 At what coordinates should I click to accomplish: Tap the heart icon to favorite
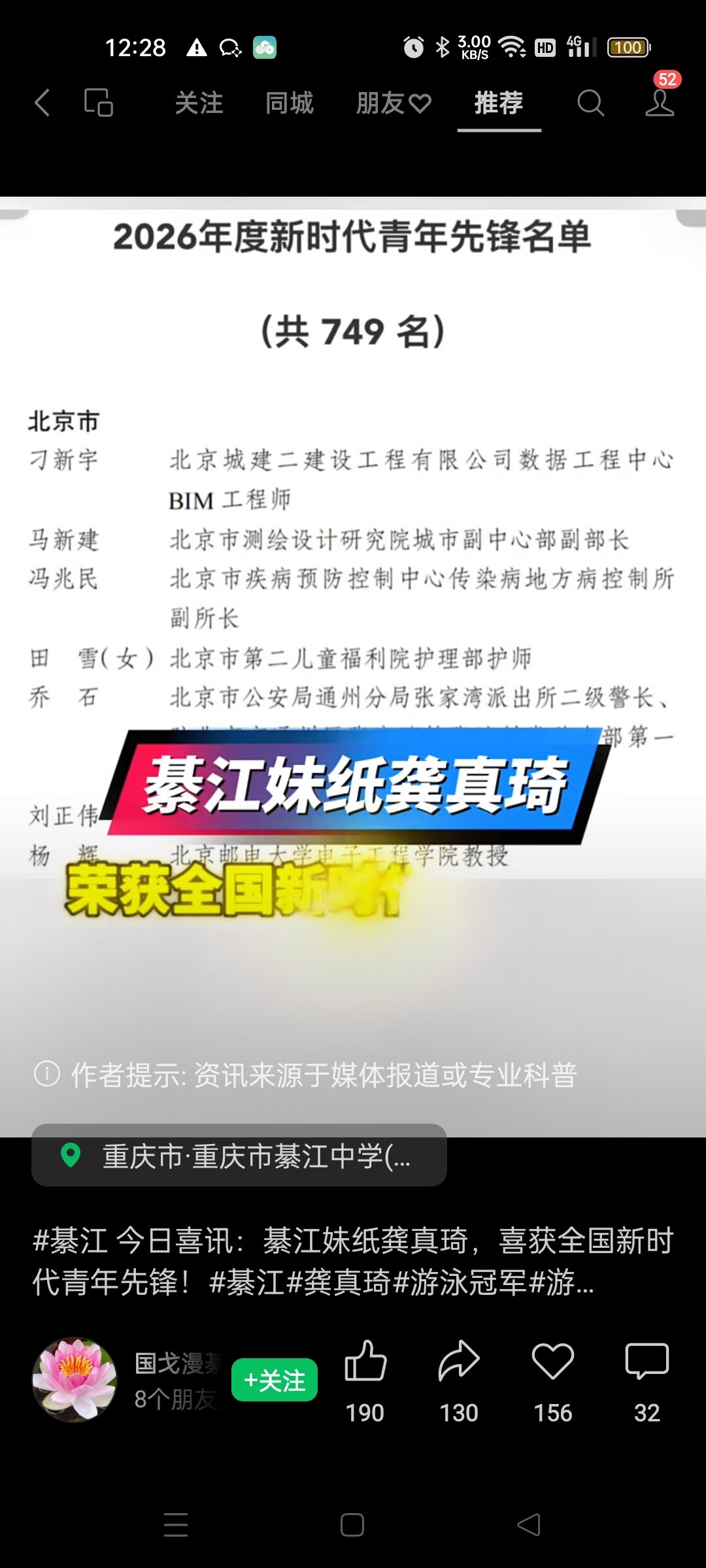(553, 1362)
